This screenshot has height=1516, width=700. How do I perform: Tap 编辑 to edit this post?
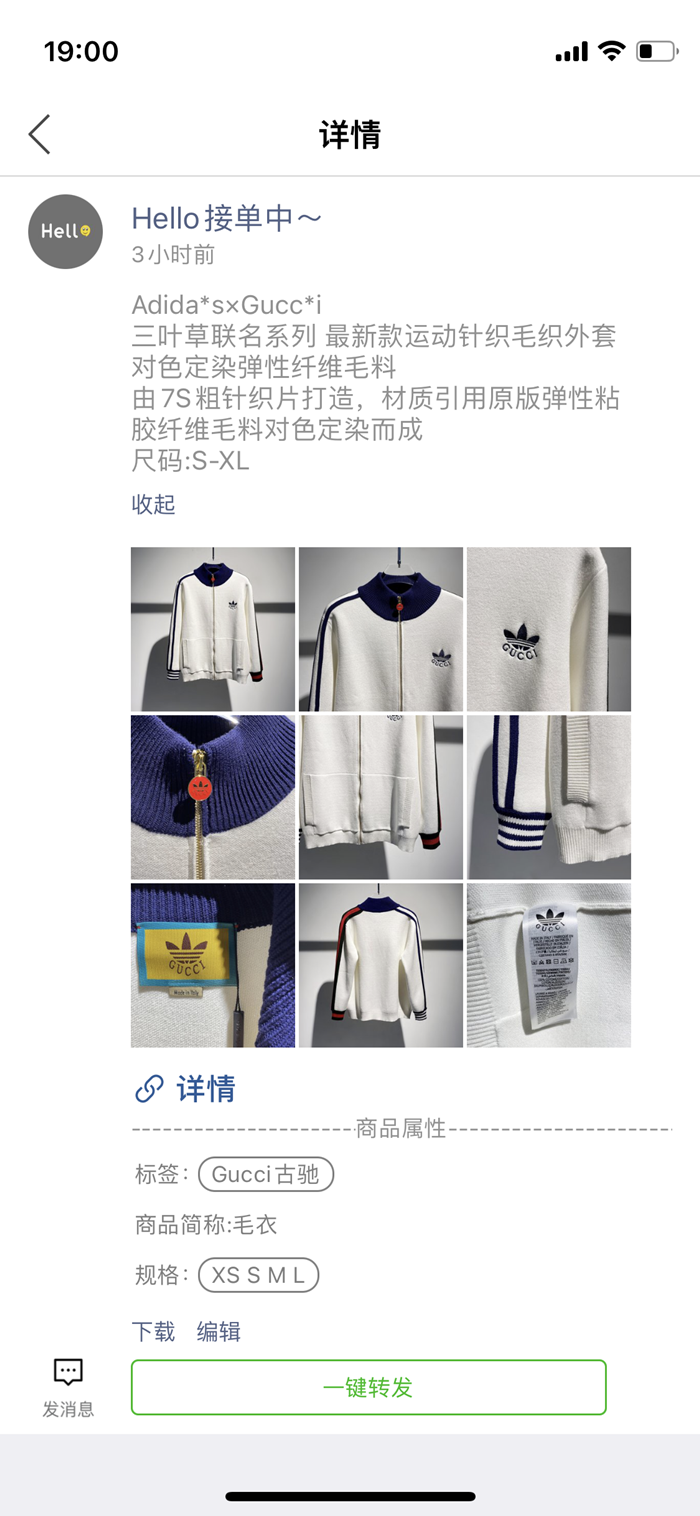click(x=218, y=1332)
